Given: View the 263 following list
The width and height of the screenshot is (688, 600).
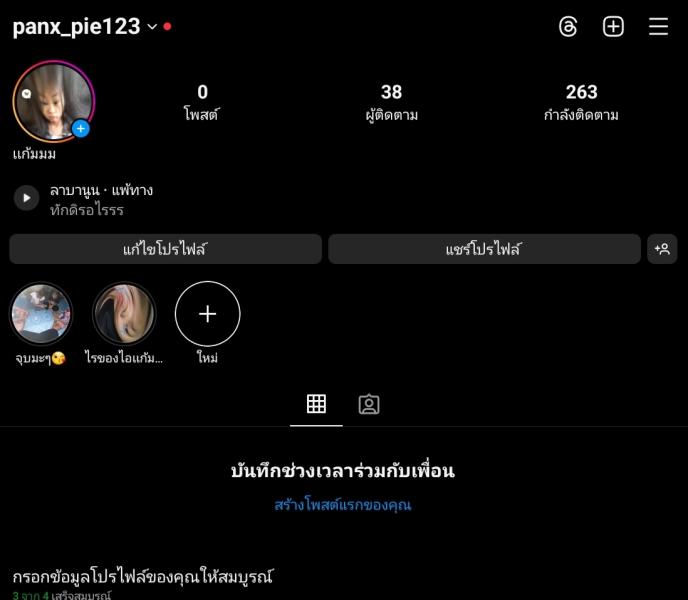Looking at the screenshot, I should click(x=581, y=102).
